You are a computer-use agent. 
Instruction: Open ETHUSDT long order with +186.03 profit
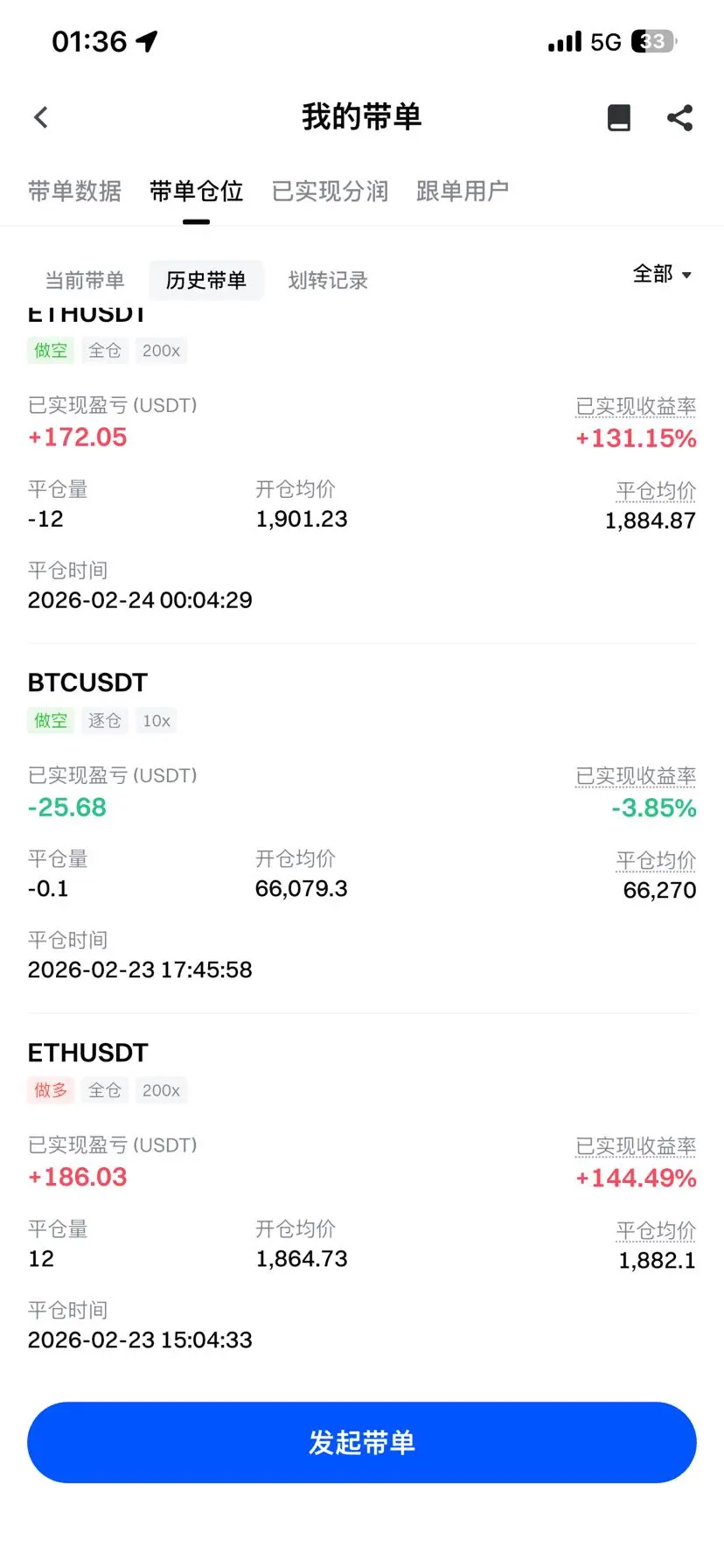click(x=87, y=1053)
